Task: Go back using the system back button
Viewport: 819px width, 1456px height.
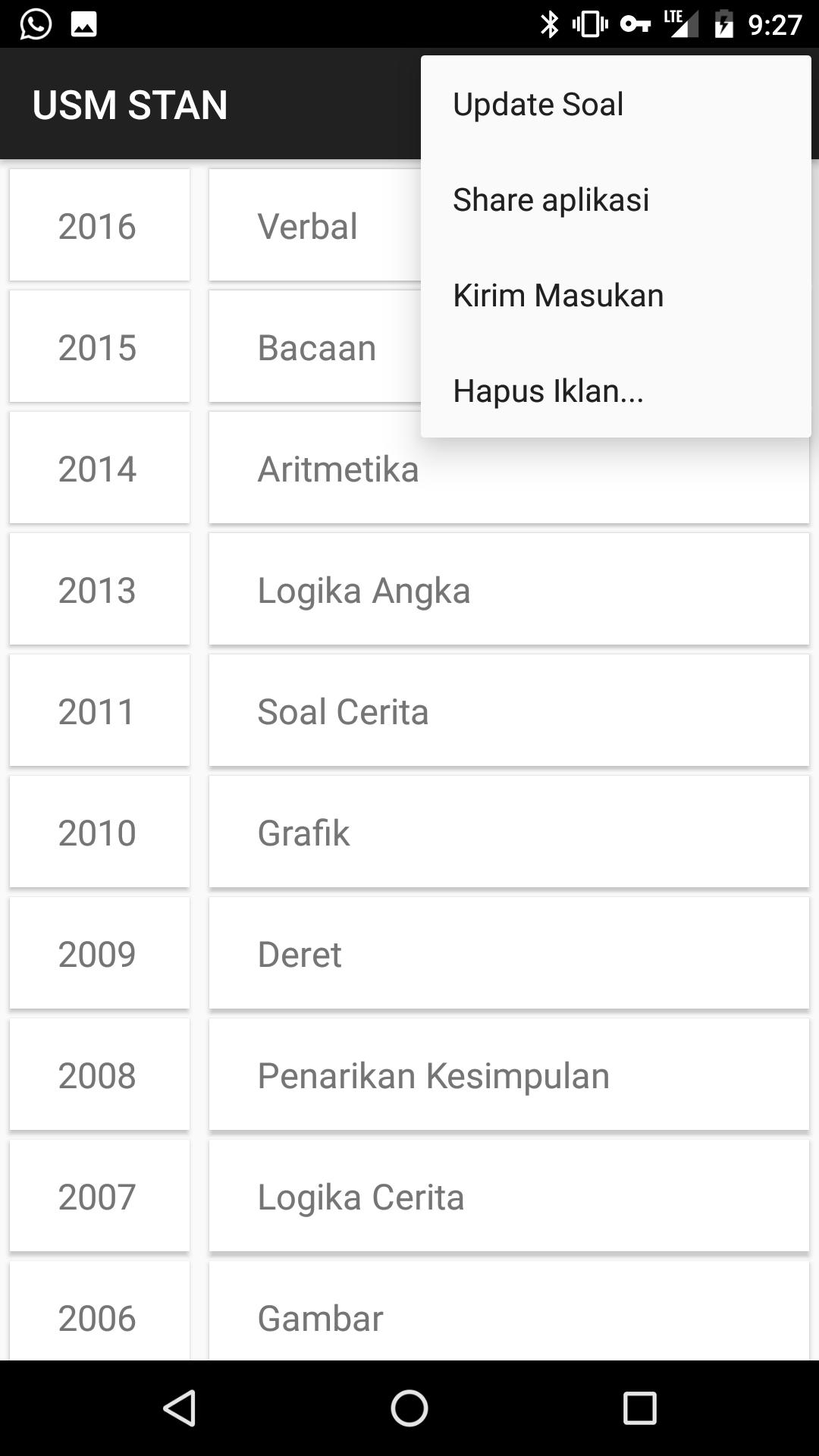Action: coord(180,1409)
